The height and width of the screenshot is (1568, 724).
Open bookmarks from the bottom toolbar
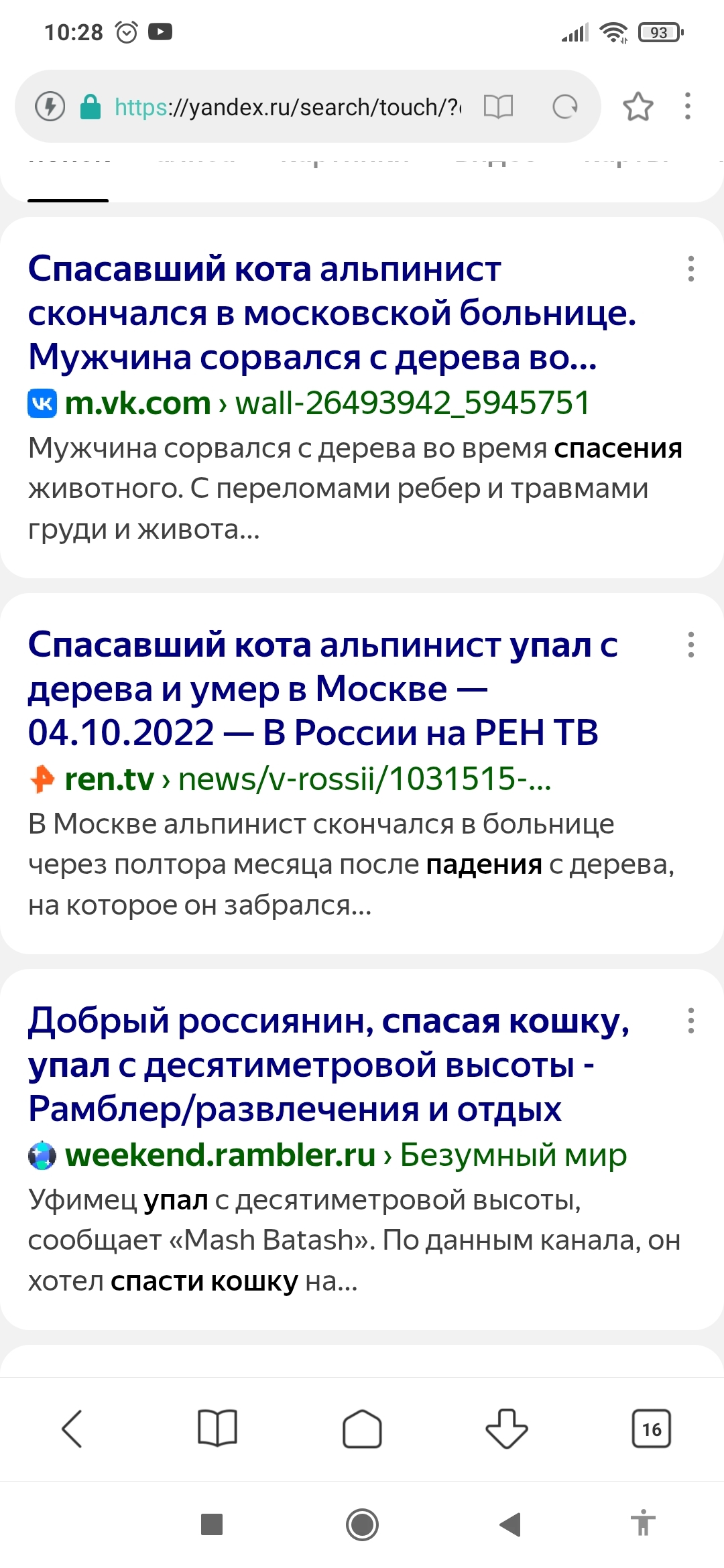217,1429
